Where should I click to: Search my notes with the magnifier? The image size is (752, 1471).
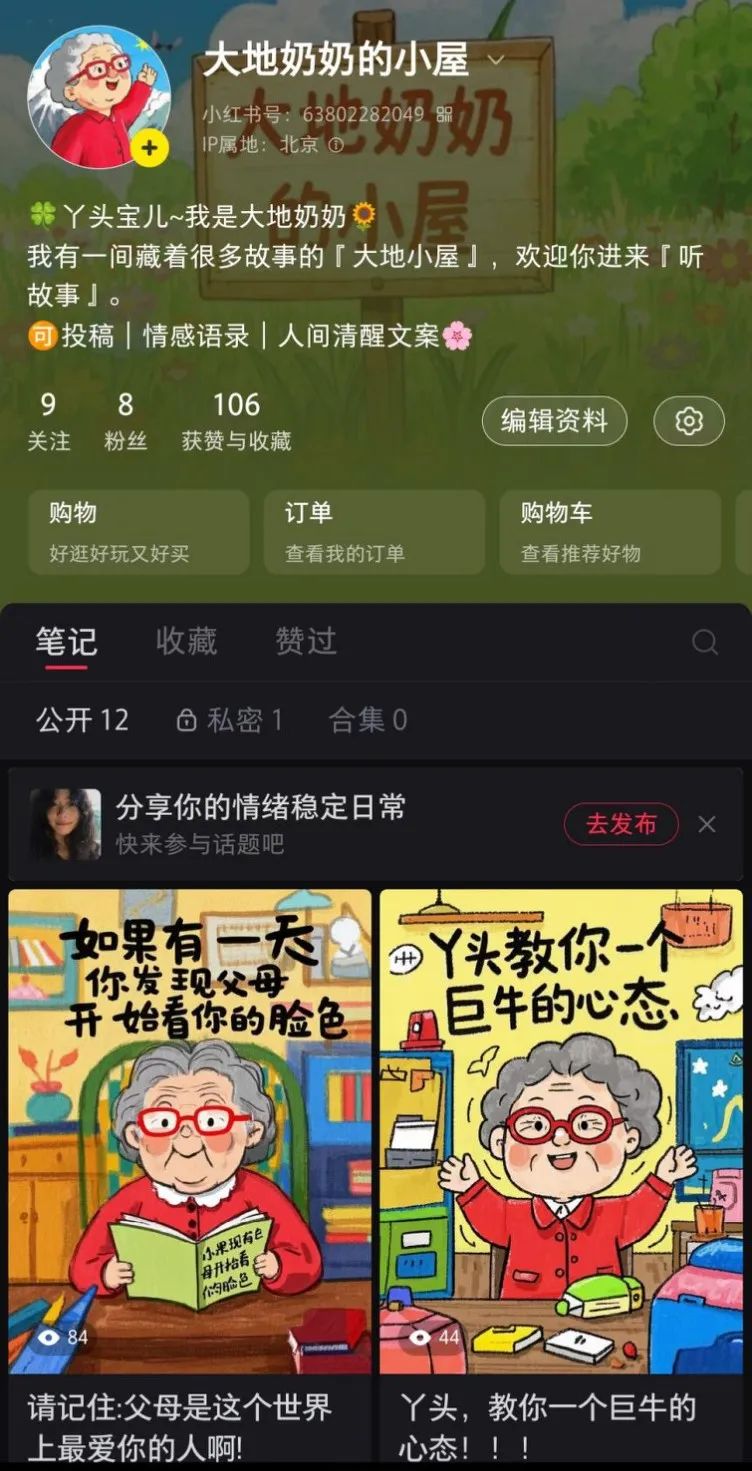pyautogui.click(x=705, y=642)
